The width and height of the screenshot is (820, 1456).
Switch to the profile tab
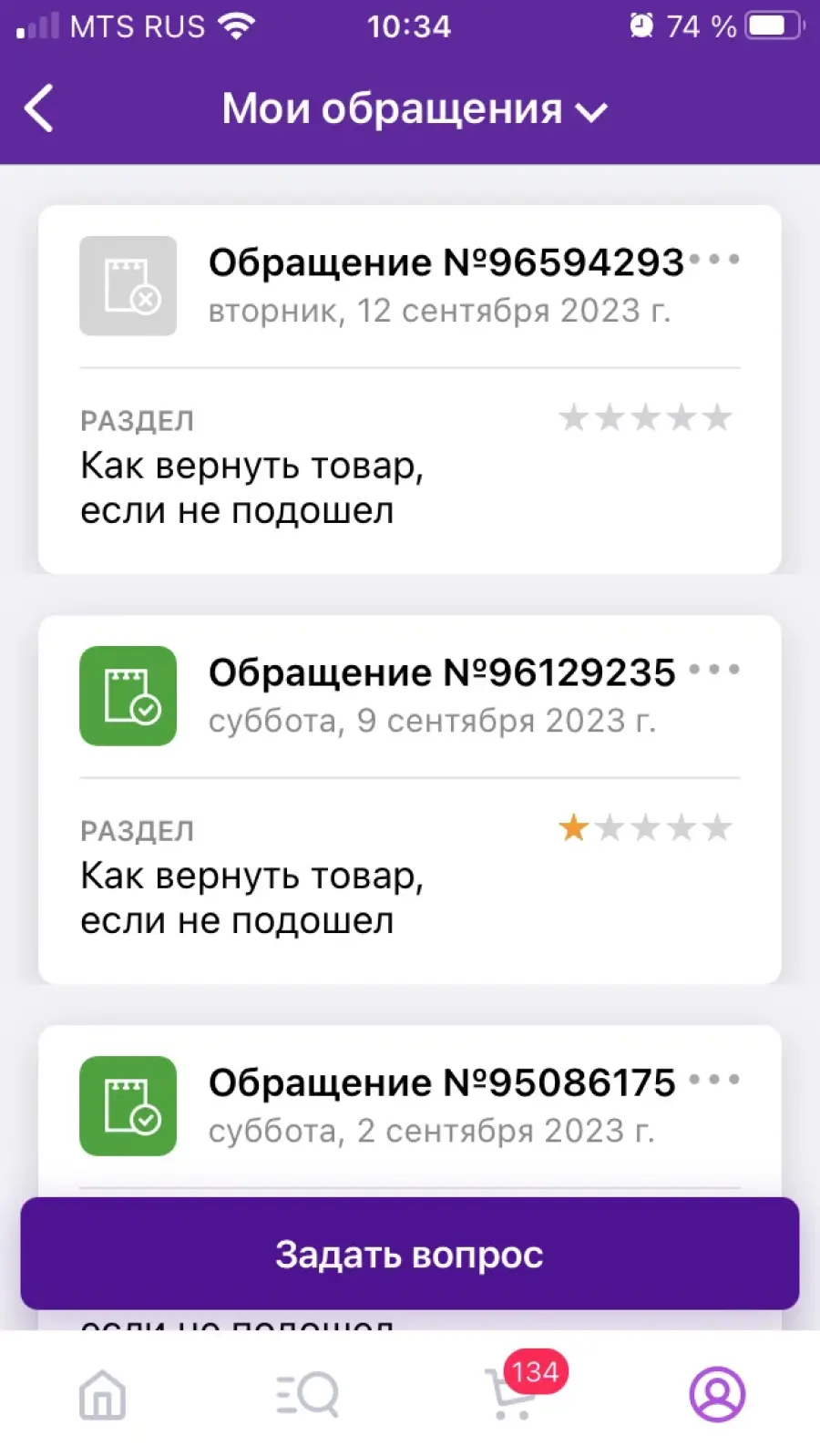[717, 1394]
